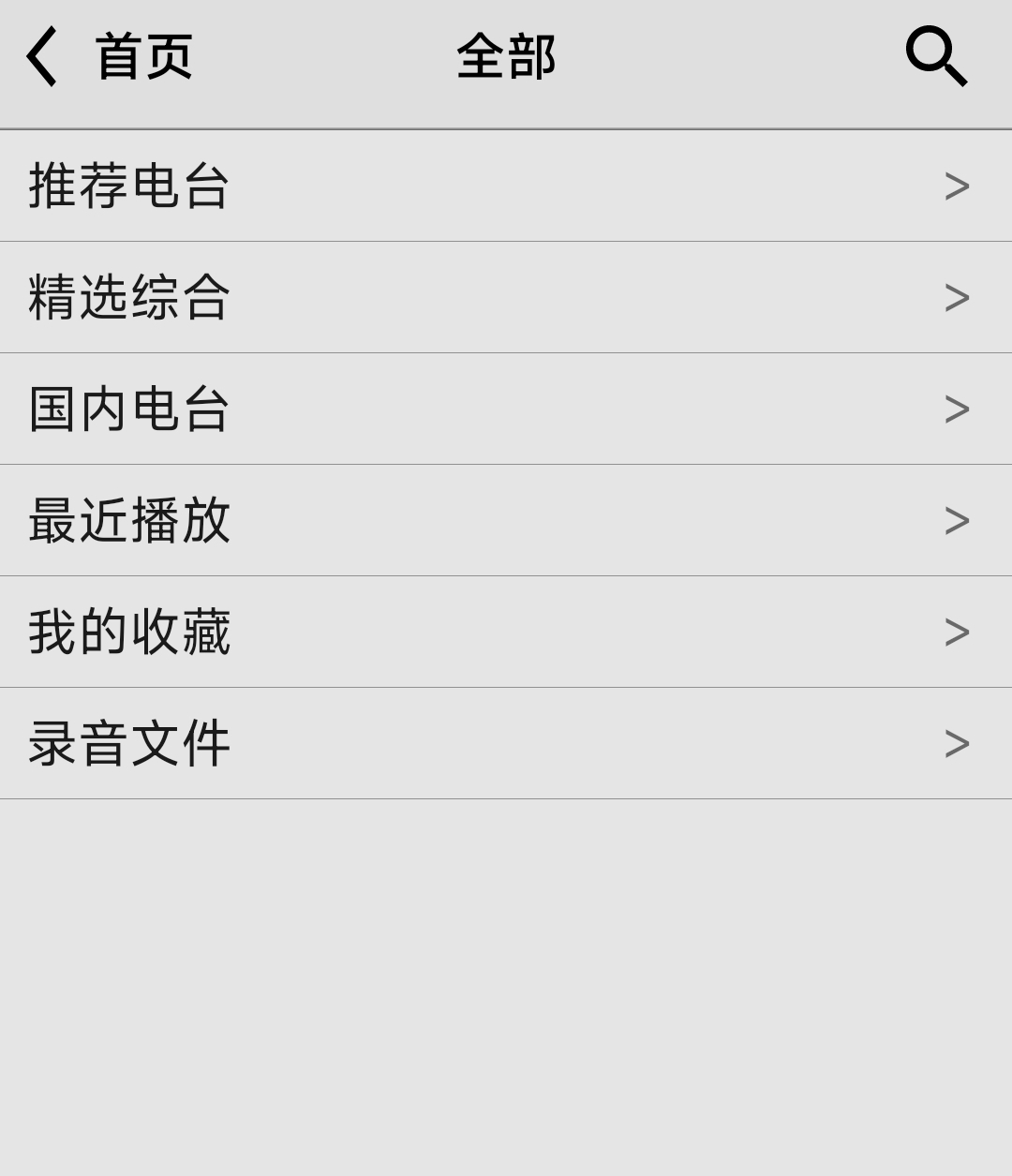The width and height of the screenshot is (1012, 1176).
Task: Go back to 首页
Action: 109,57
